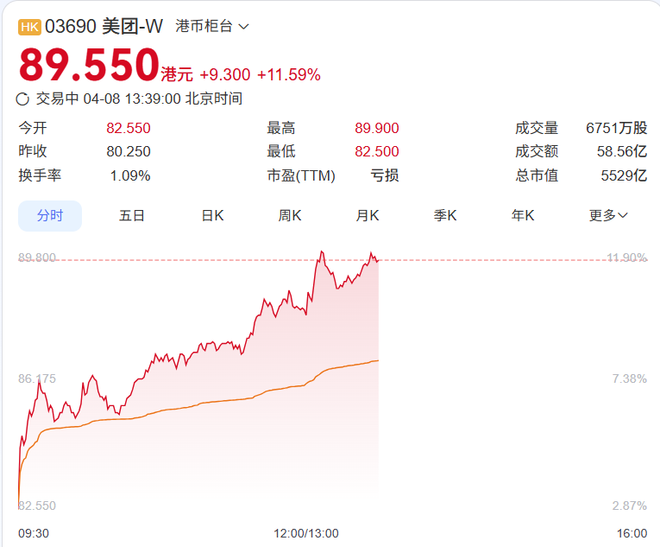660x547 pixels.
Task: Switch to the 五日 chart tab
Action: click(x=132, y=215)
